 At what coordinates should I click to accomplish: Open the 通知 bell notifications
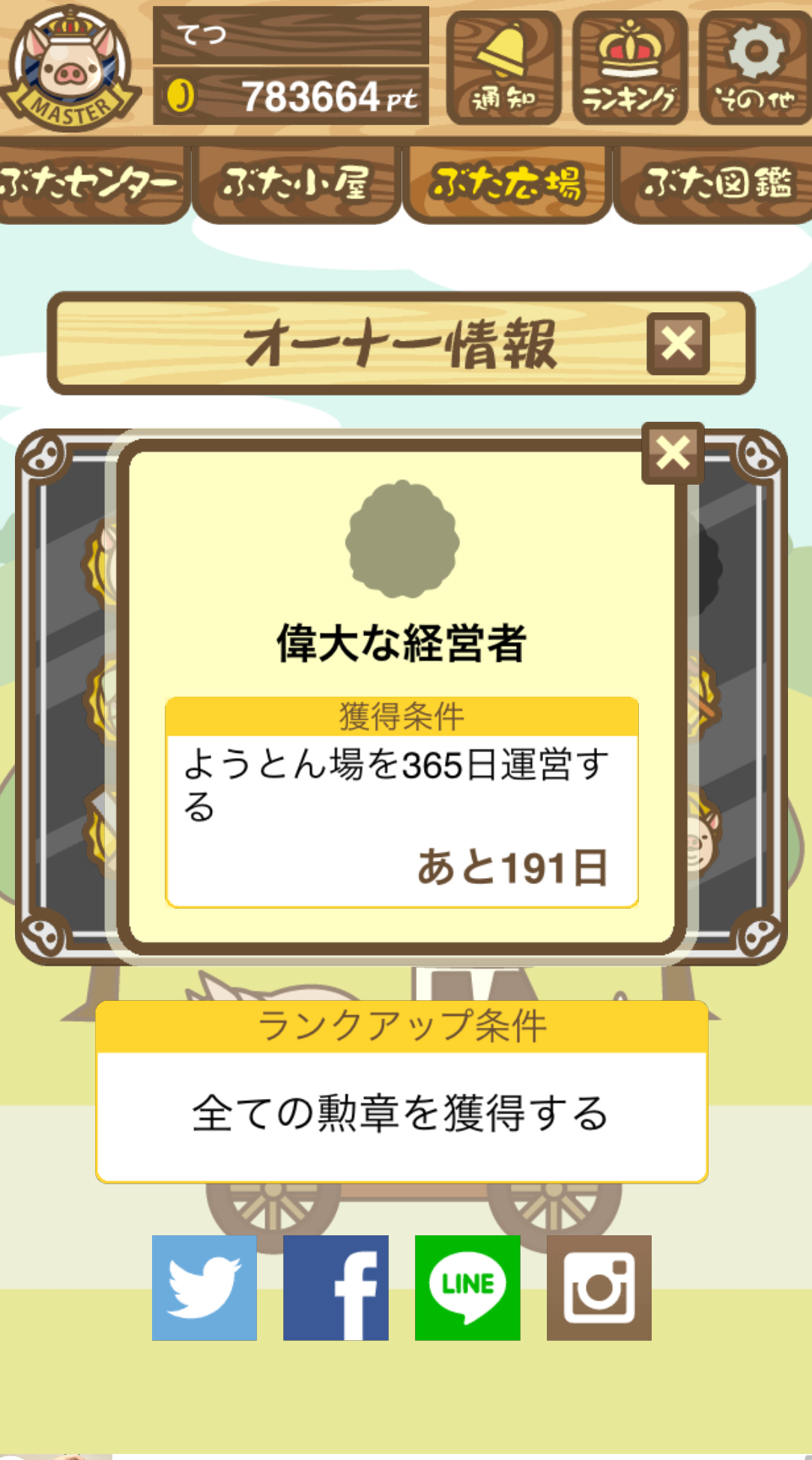click(x=503, y=67)
